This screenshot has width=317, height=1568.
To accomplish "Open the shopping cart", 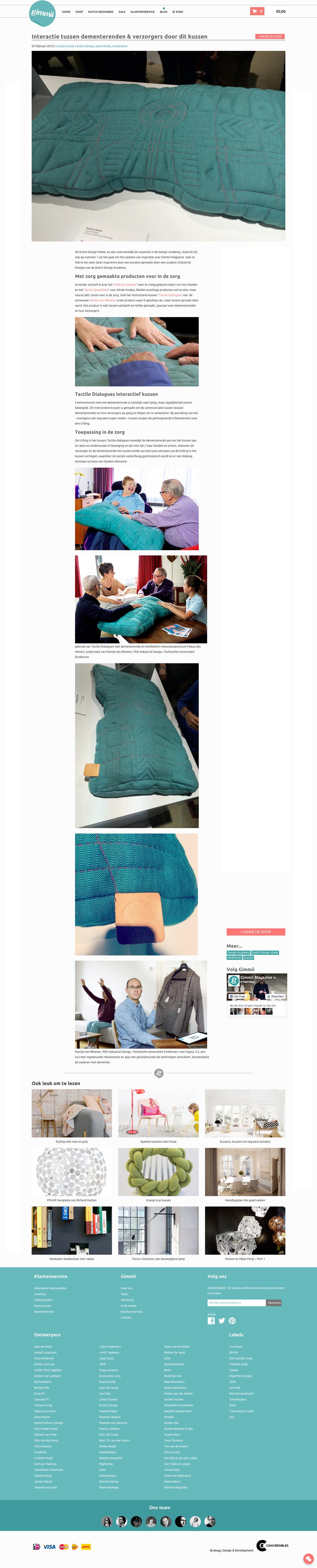I will [x=257, y=11].
